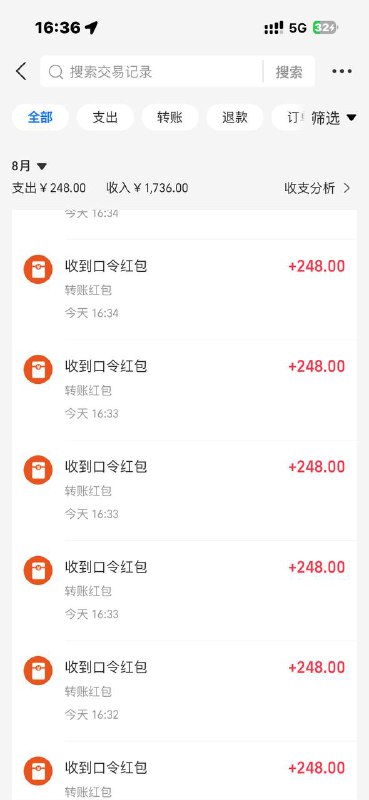Select the 全部 filter chip

click(40, 117)
